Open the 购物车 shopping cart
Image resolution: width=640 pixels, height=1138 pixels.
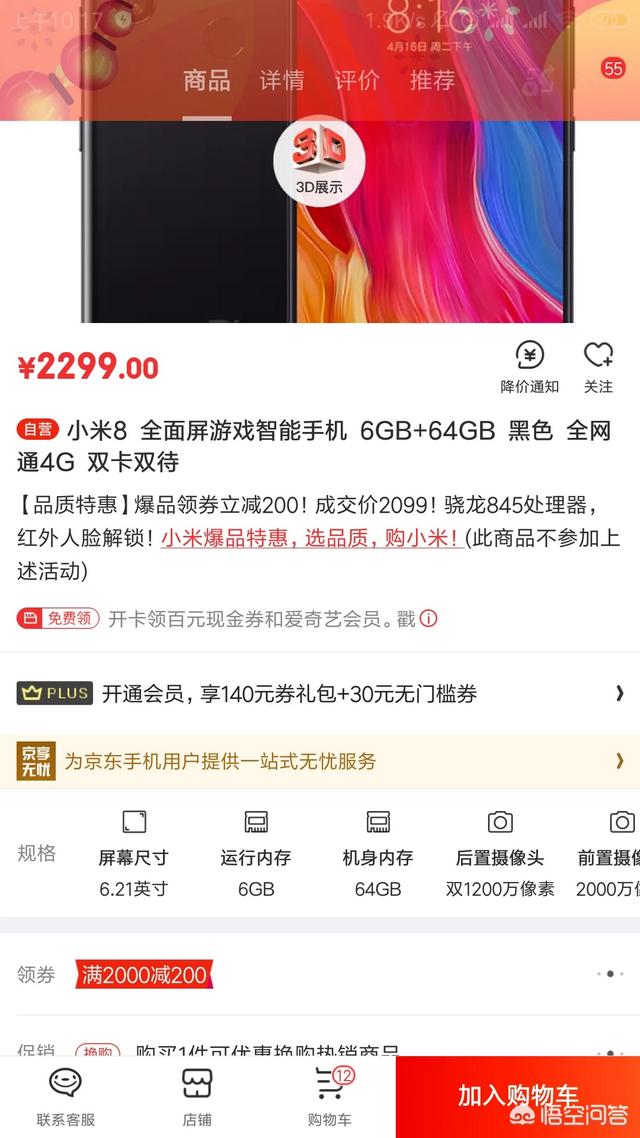(x=329, y=1096)
